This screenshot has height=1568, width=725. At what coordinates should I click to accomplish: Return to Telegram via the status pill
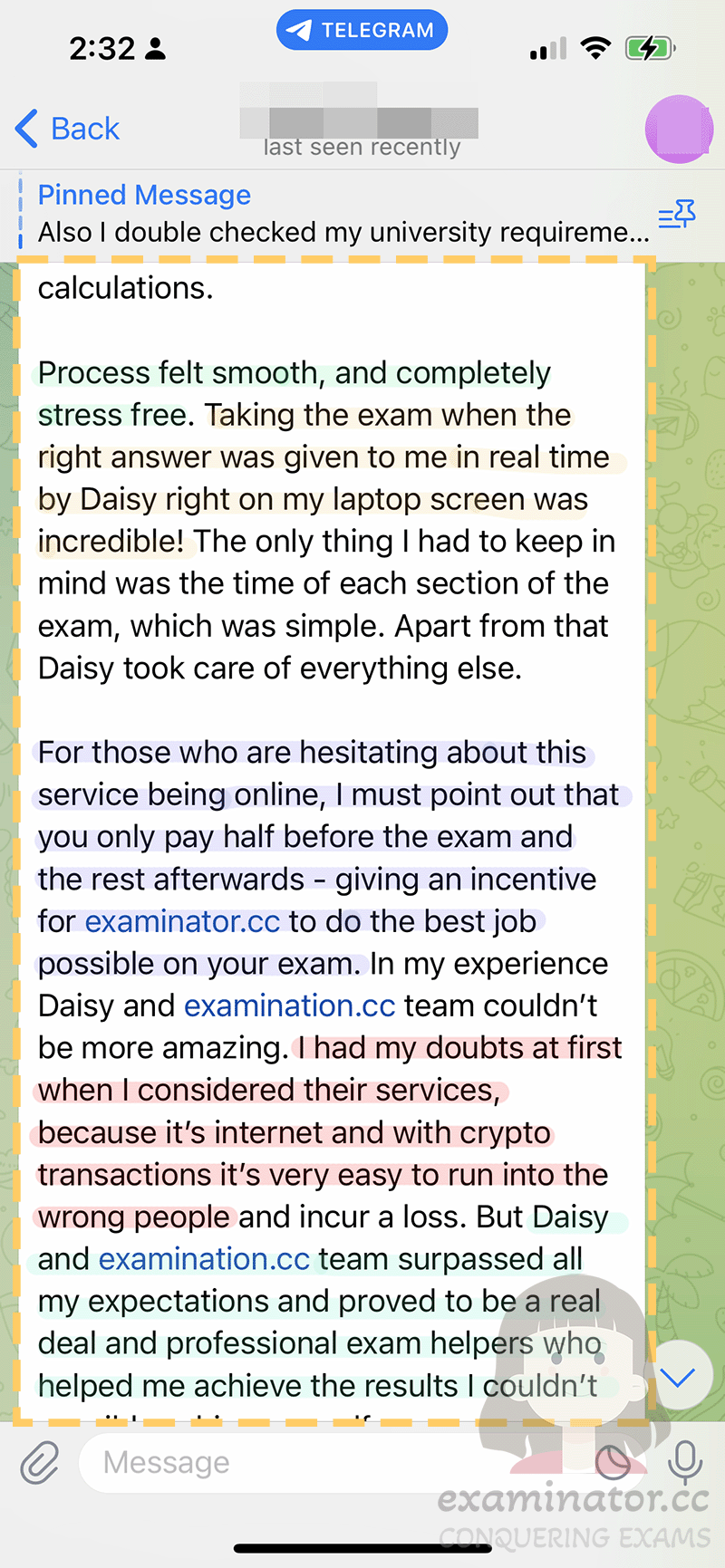tap(362, 30)
